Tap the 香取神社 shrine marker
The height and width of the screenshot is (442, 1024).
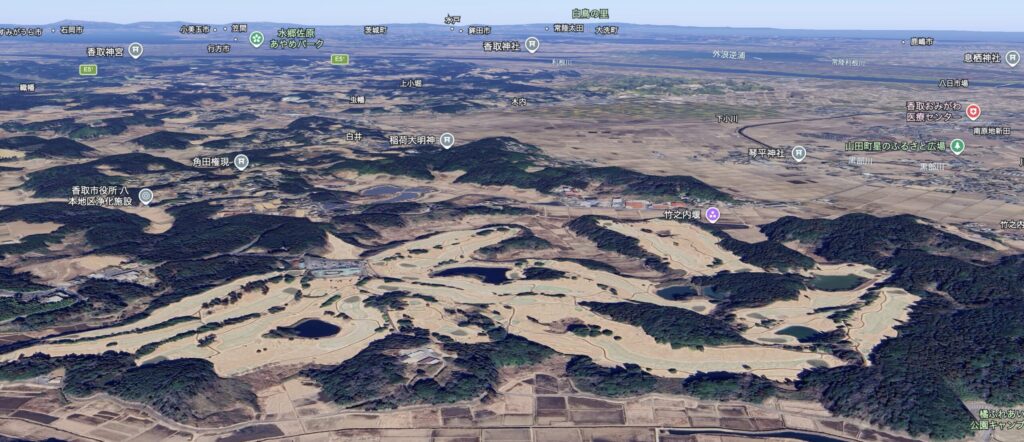coord(532,45)
